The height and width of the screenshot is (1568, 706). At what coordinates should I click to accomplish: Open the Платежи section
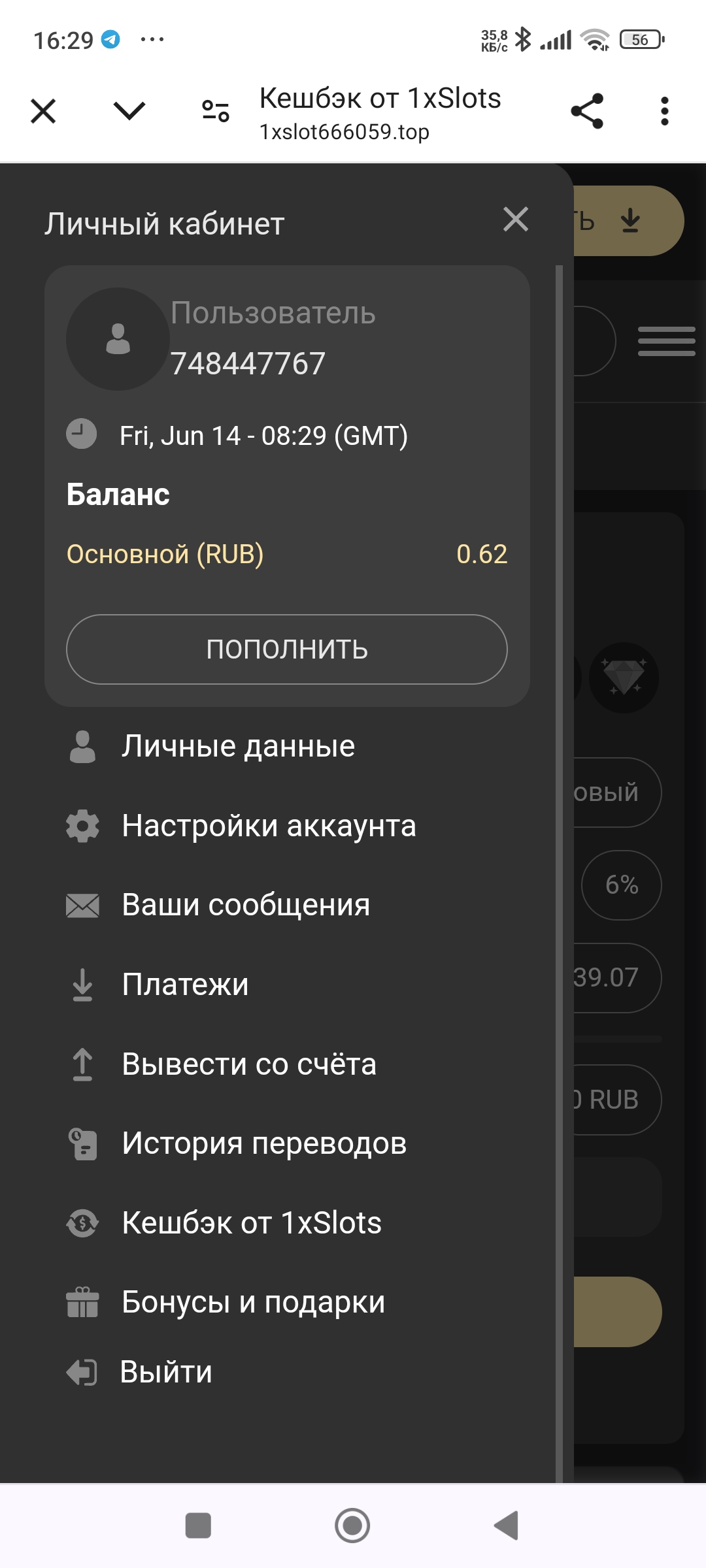[185, 985]
